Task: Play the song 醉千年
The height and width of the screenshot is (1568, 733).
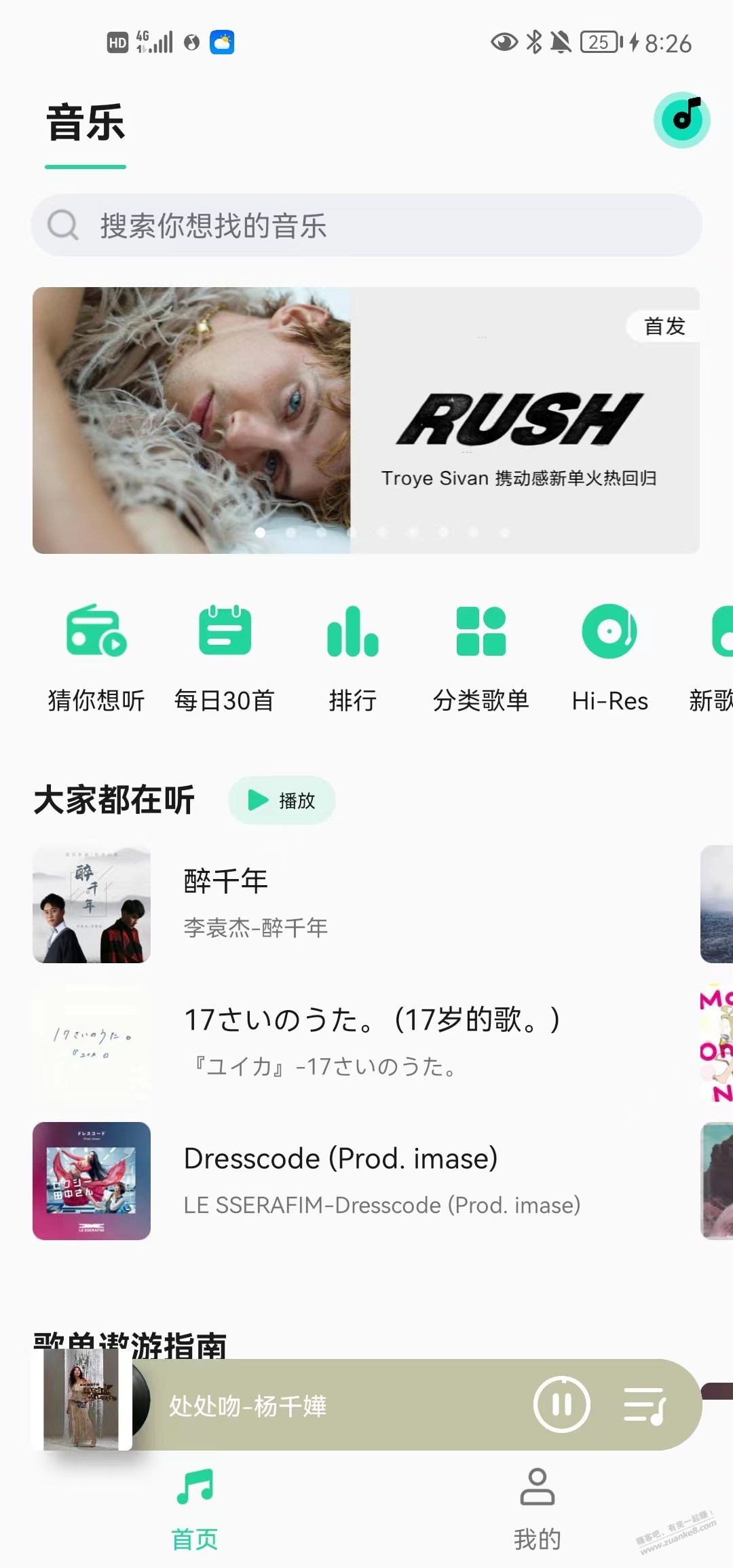Action: coord(353,904)
